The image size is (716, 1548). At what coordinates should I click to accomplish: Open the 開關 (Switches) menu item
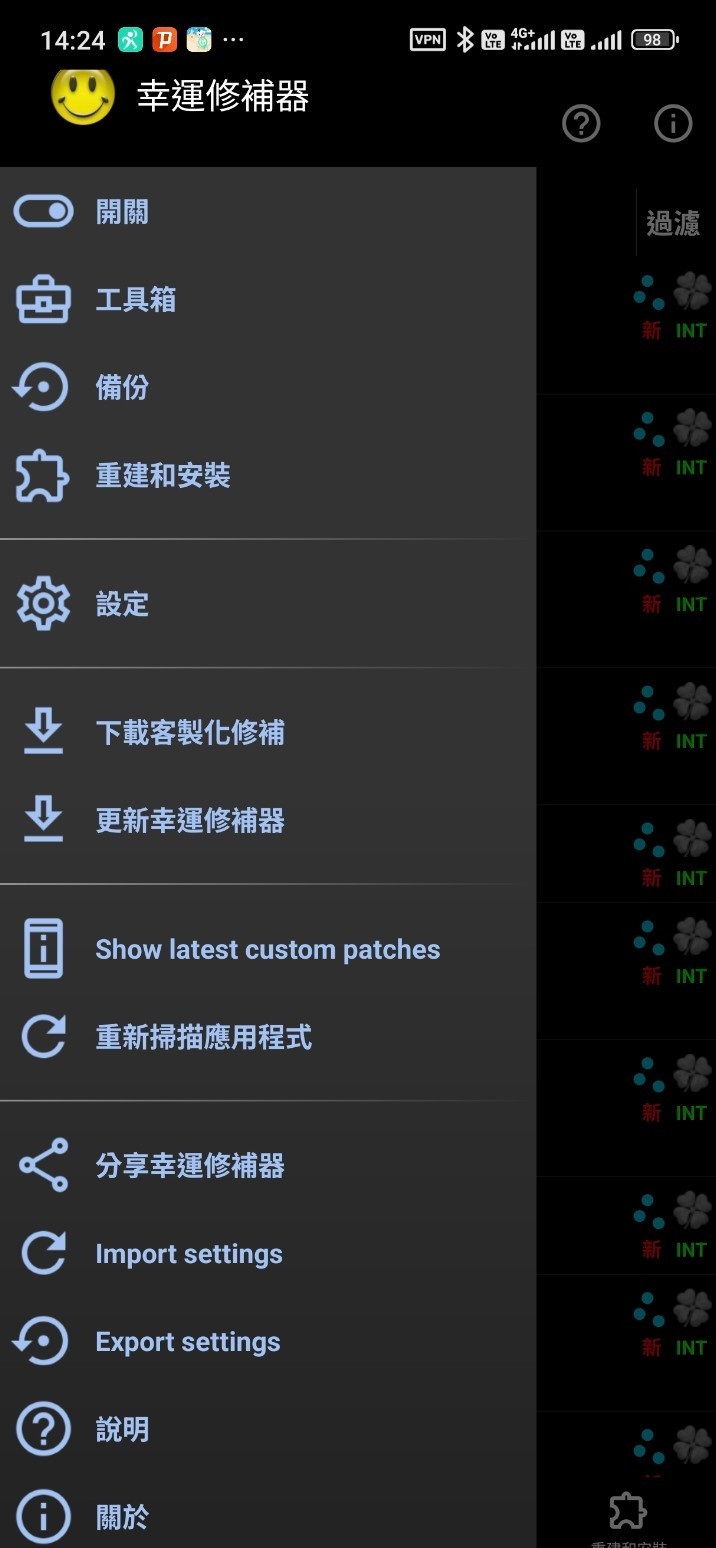pyautogui.click(x=122, y=212)
